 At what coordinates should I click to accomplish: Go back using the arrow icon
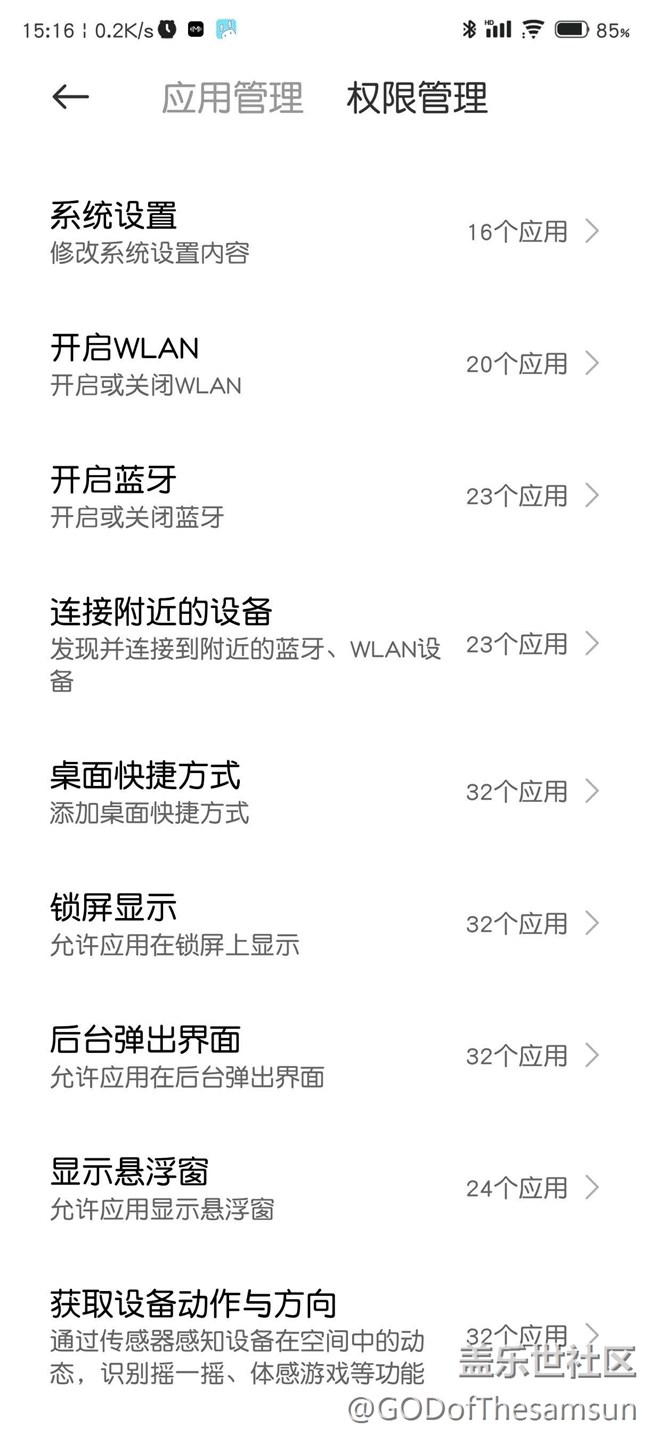point(71,97)
